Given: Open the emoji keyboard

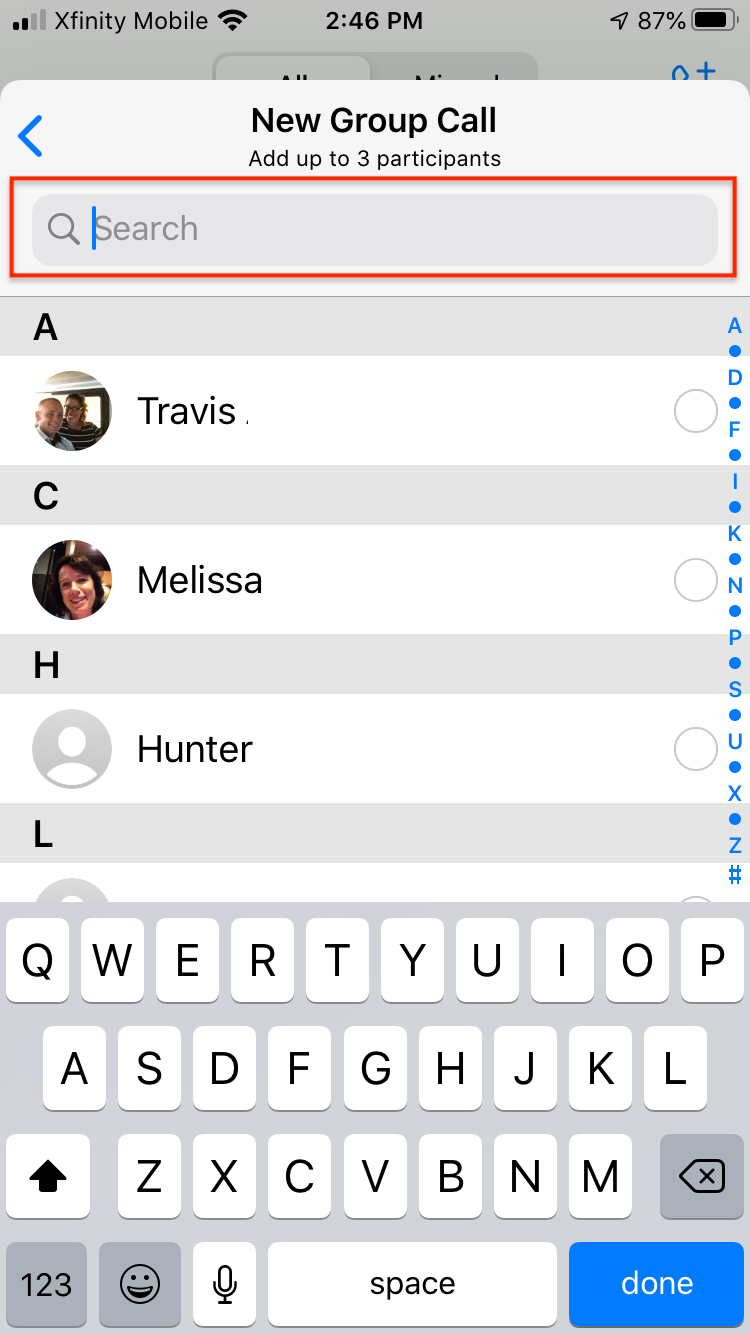Looking at the screenshot, I should coord(140,1283).
